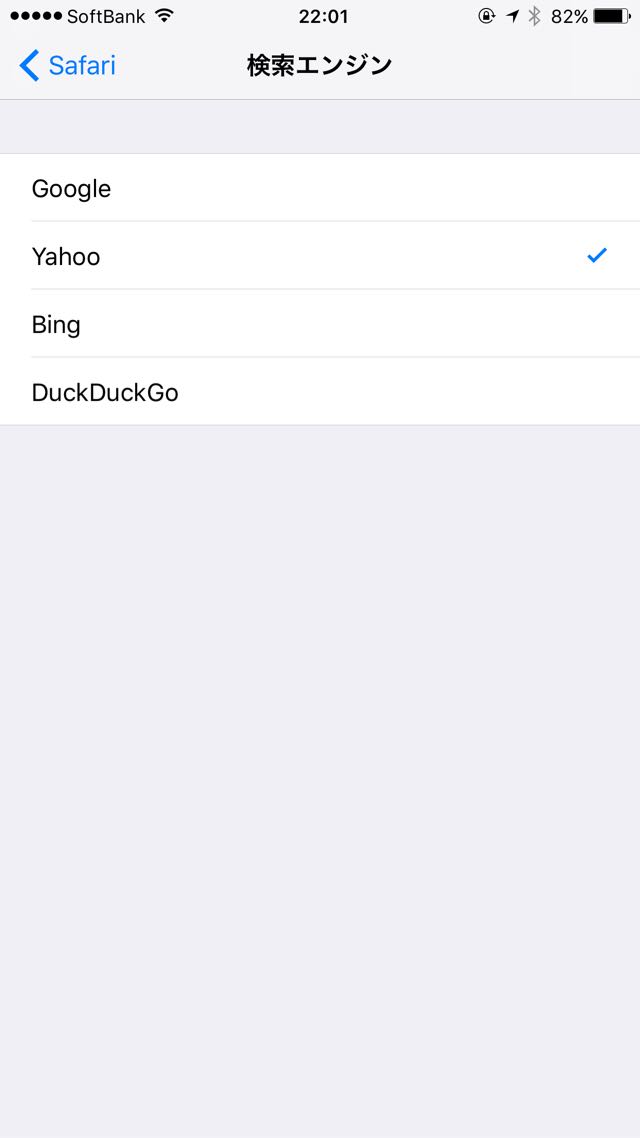Go back to Safari settings
640x1138 pixels.
pos(67,66)
